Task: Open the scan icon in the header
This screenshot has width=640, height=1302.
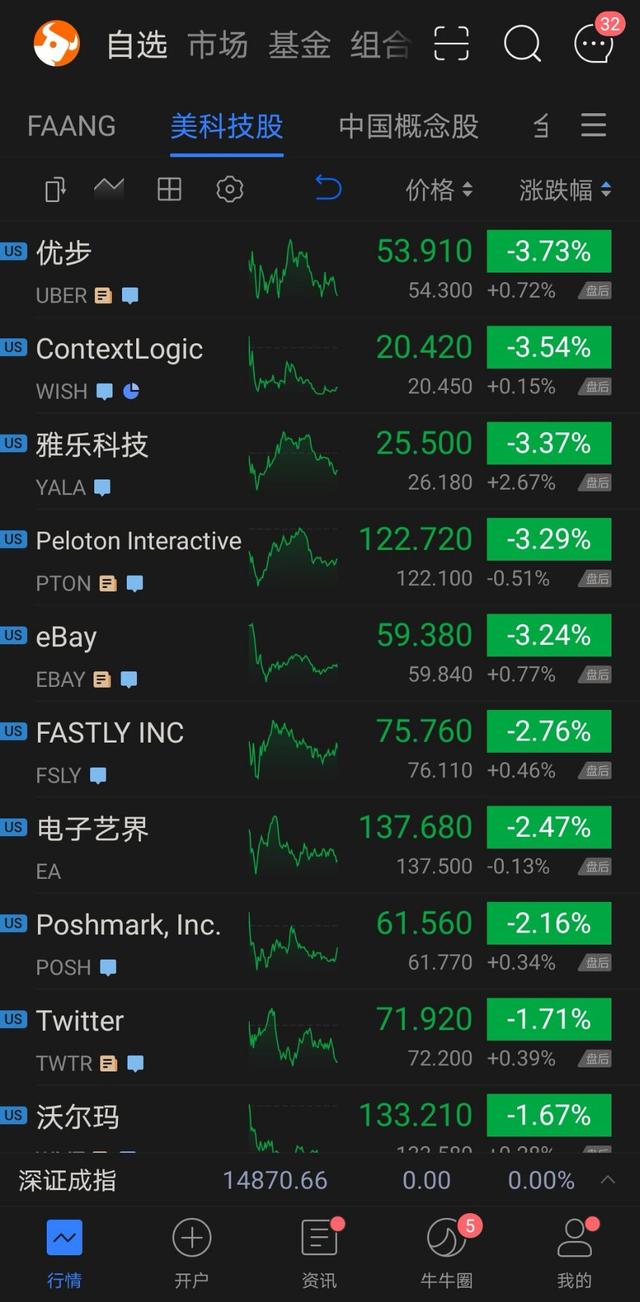Action: point(451,44)
